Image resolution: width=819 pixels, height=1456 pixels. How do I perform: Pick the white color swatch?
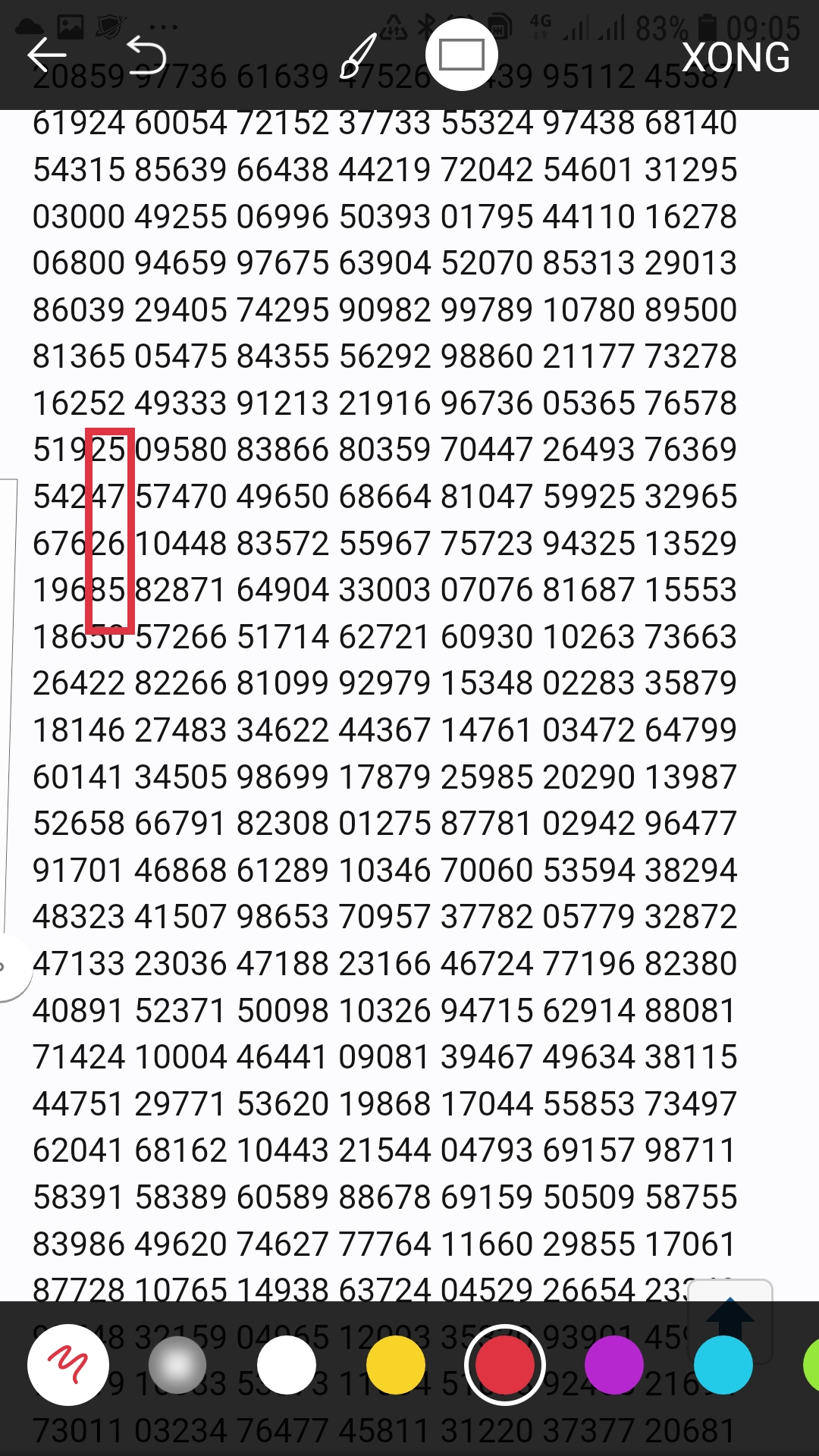tap(287, 1365)
